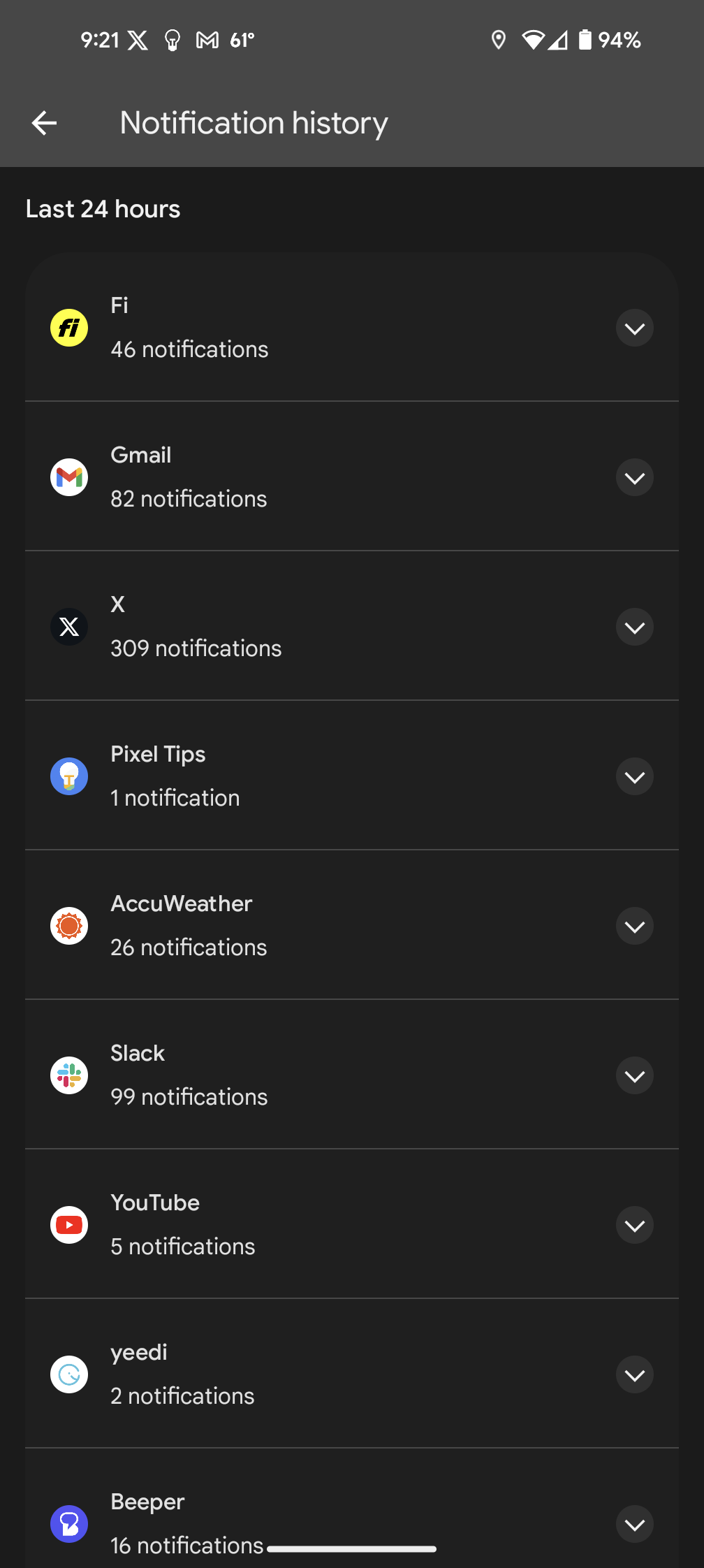
Task: Open Slack's 99 notifications
Action: point(634,1076)
